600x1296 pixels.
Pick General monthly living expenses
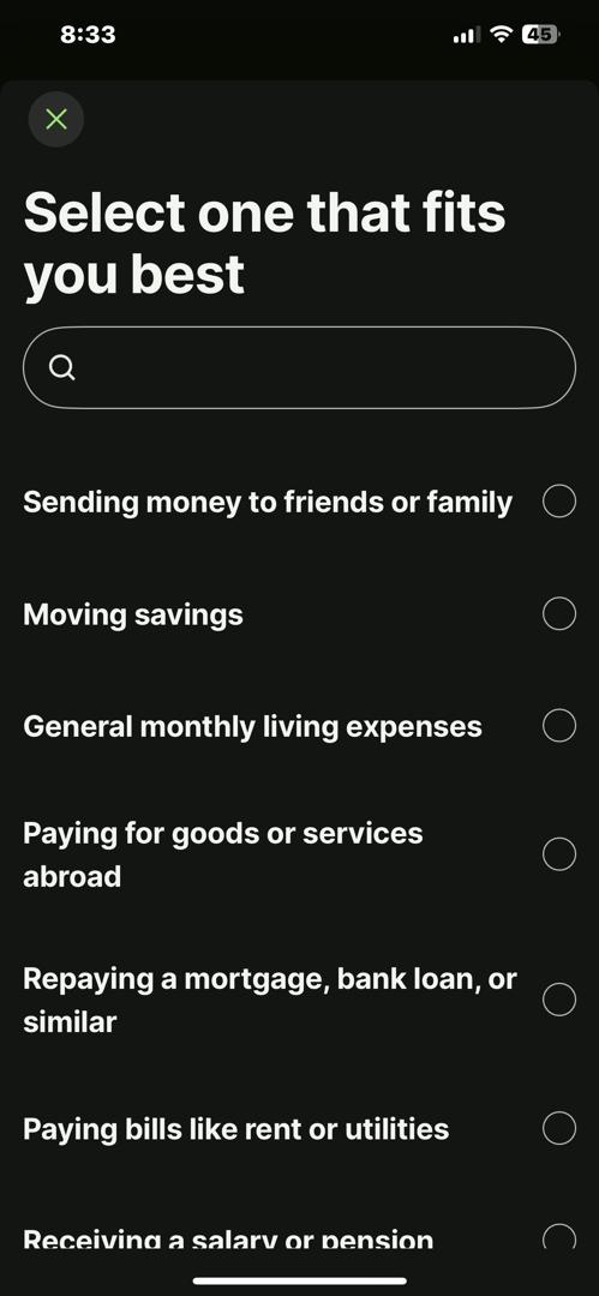coord(559,726)
